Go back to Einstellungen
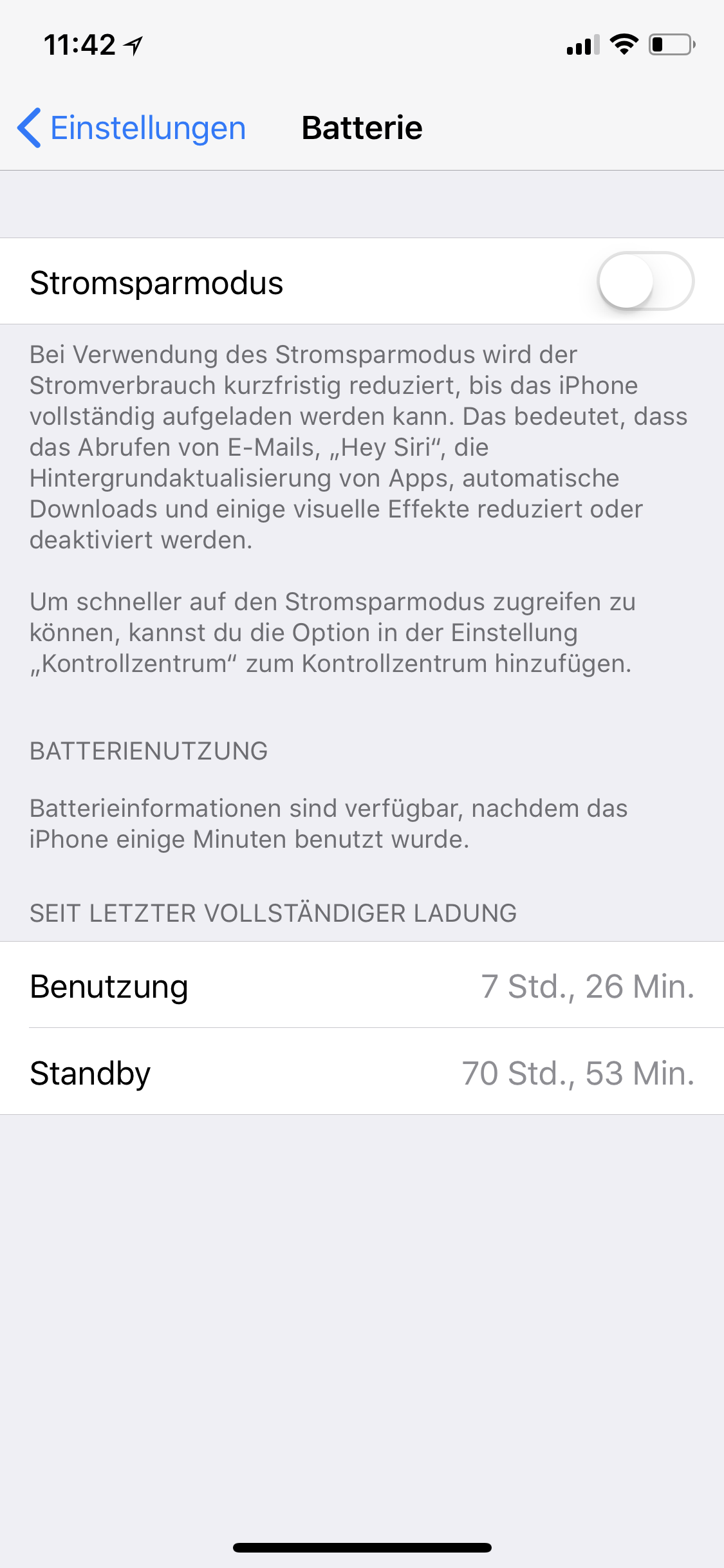The height and width of the screenshot is (1568, 724). (132, 127)
